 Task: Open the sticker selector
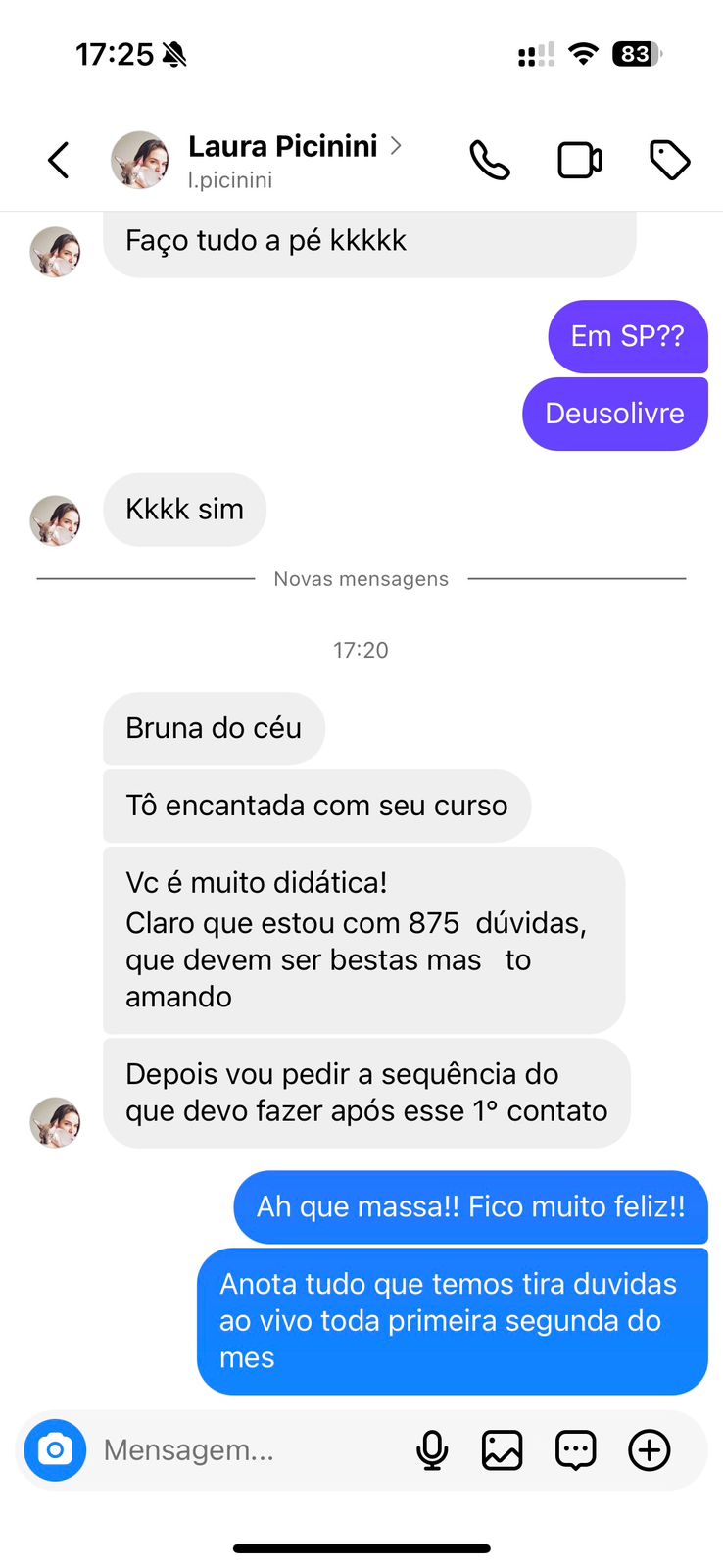pos(575,1450)
